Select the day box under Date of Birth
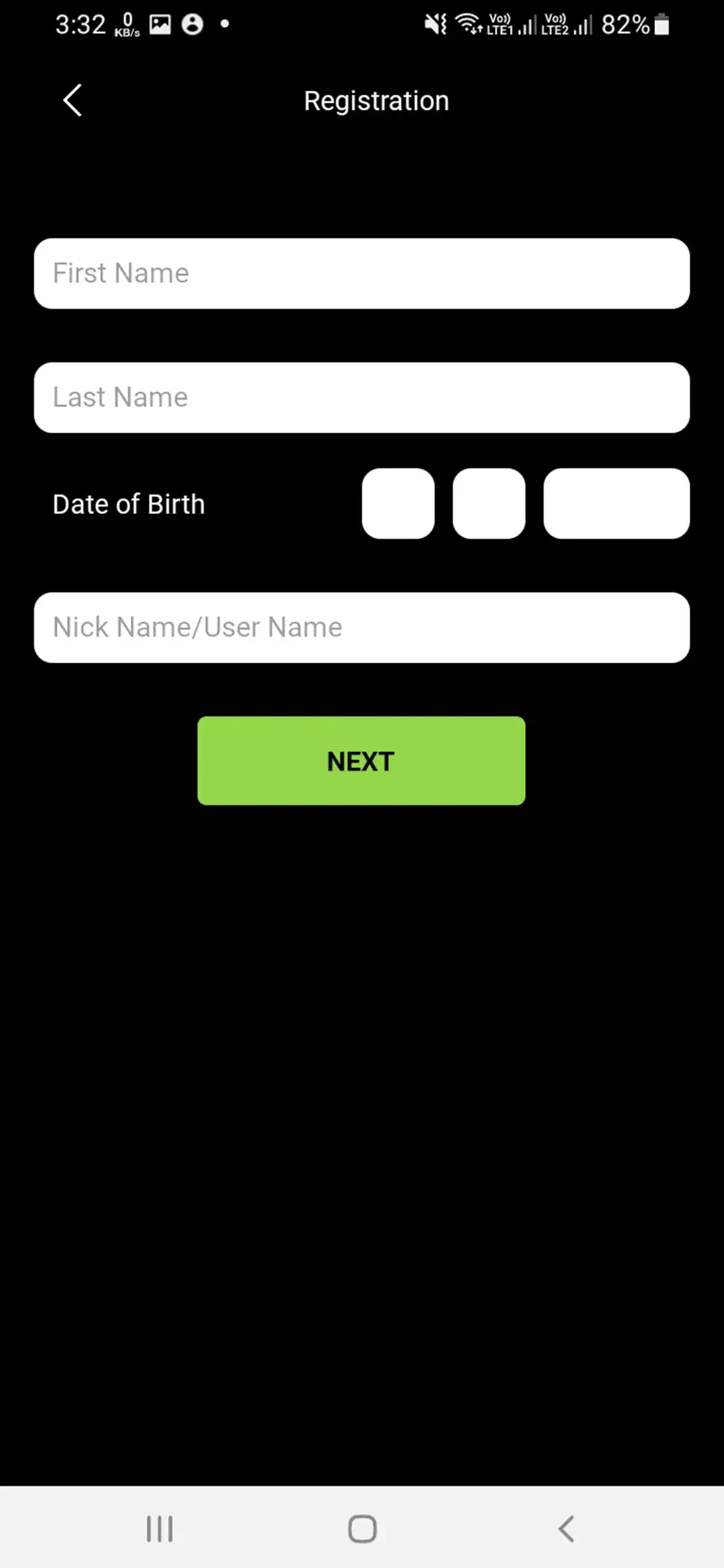 click(398, 503)
